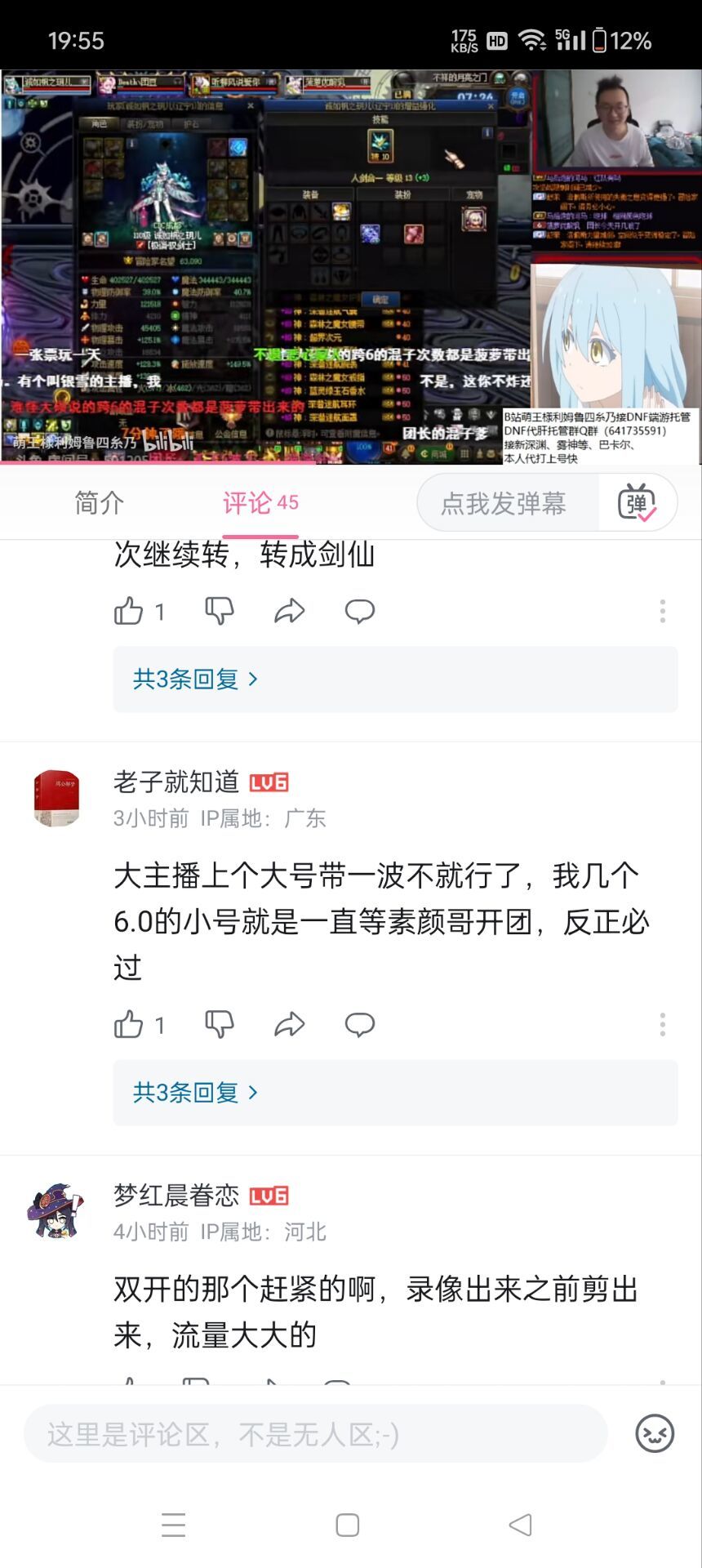Screen dimensions: 702x1568
Task: Toggle the 弹 danmaku display icon
Action: (638, 503)
